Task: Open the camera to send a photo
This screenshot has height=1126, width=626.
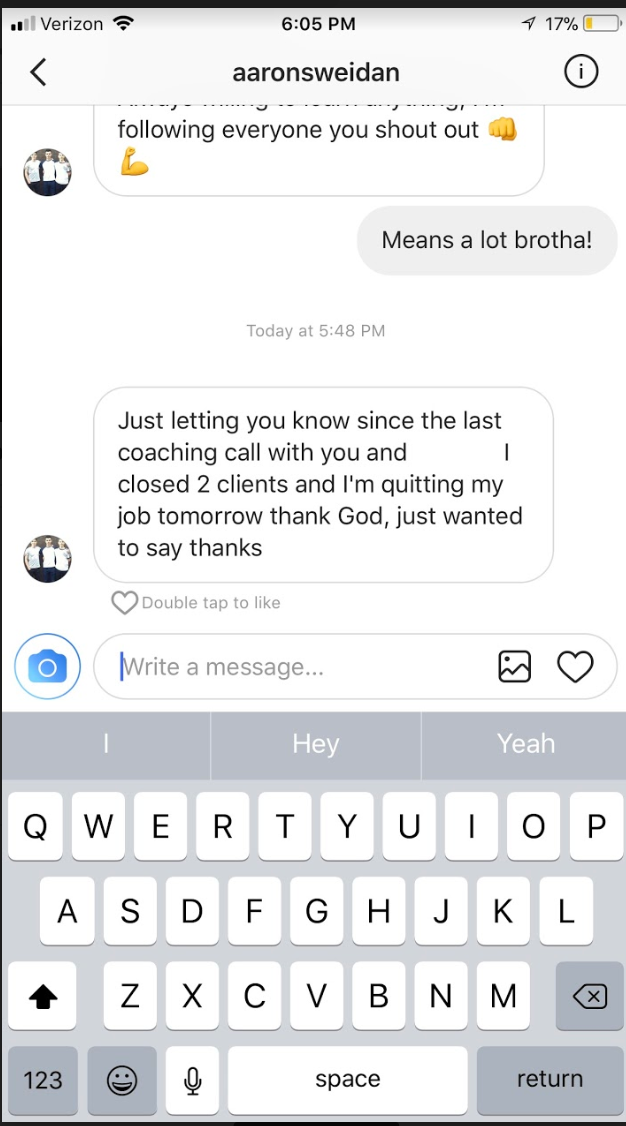Action: point(47,666)
